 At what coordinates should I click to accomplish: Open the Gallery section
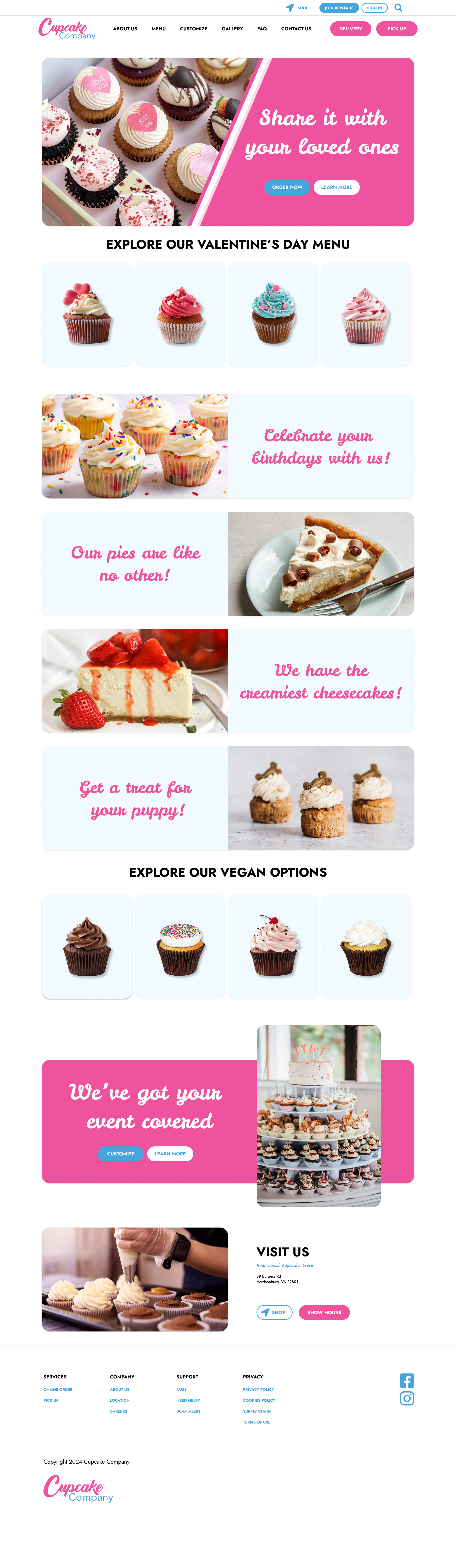pyautogui.click(x=232, y=29)
